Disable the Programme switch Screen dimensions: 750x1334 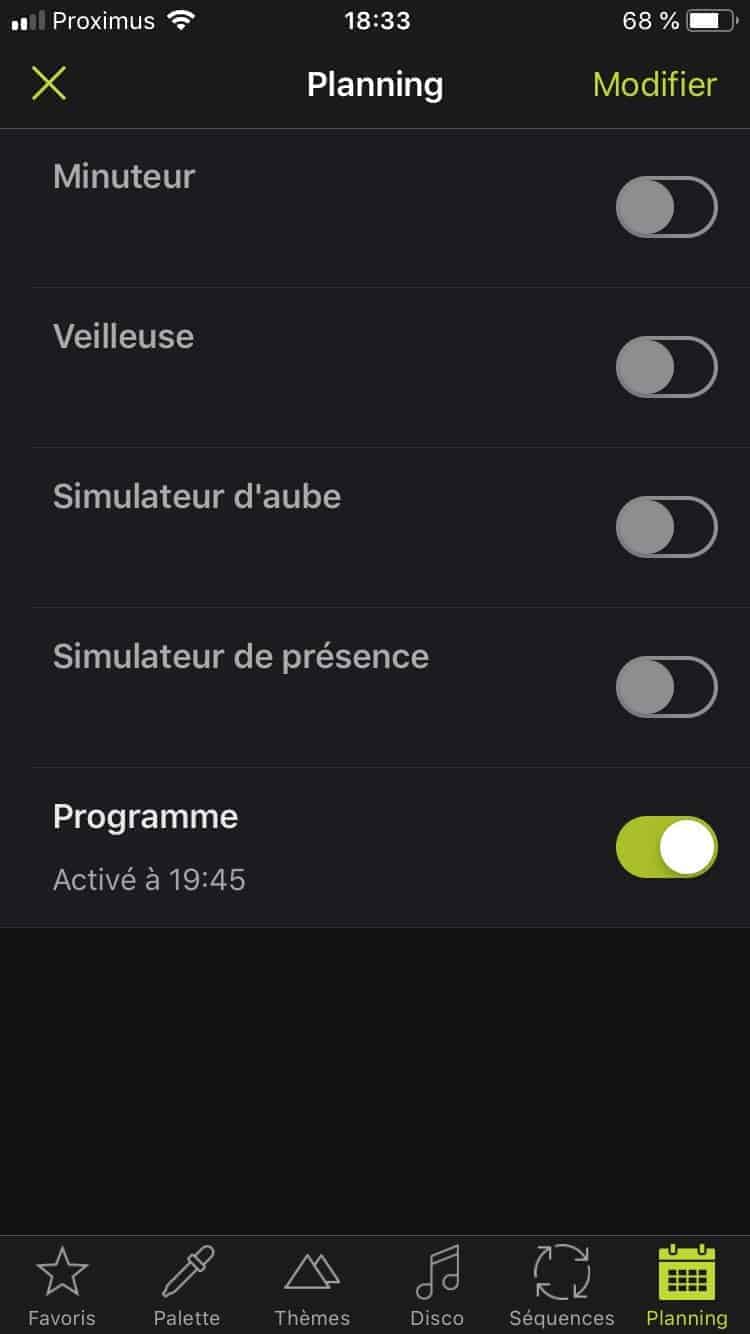coord(666,847)
